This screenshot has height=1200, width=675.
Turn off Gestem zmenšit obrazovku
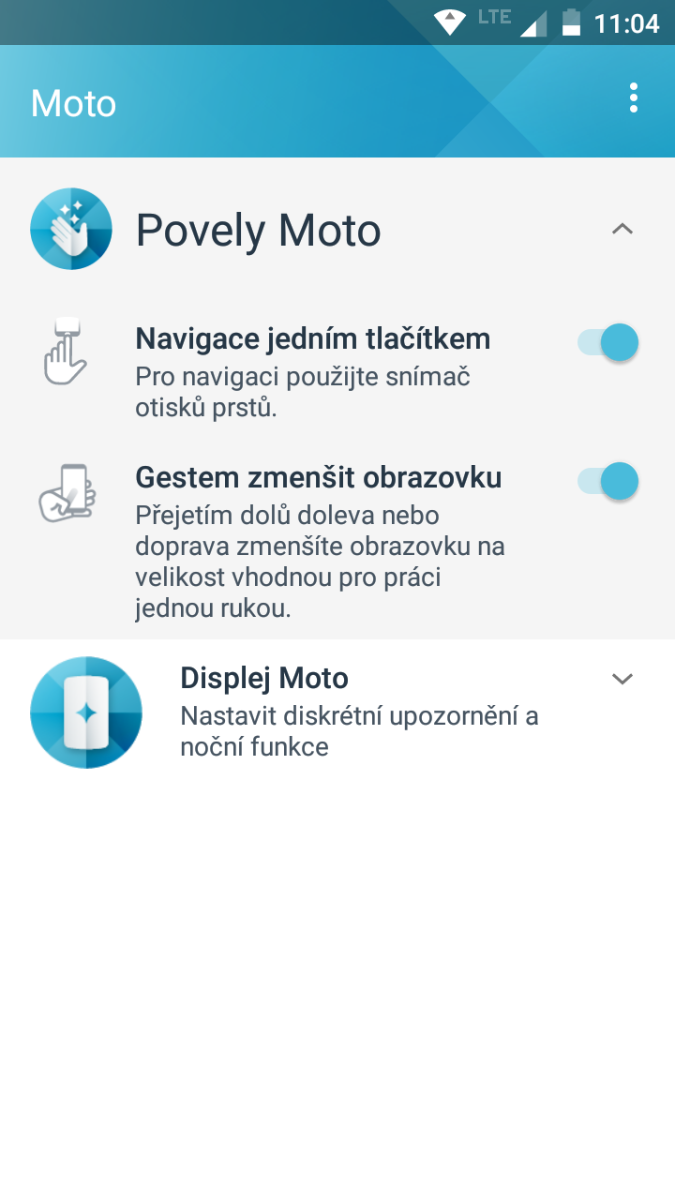608,481
